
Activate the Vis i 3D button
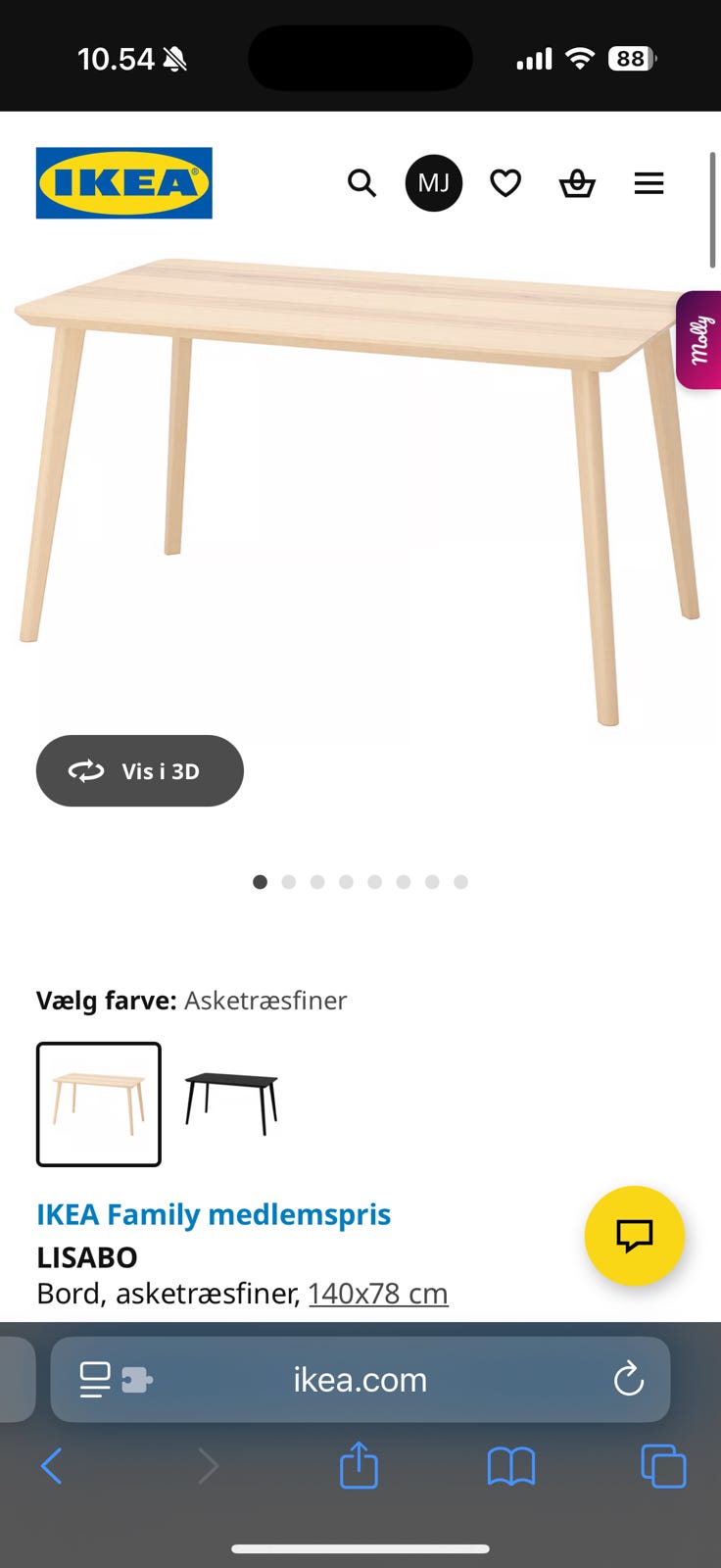pos(139,770)
